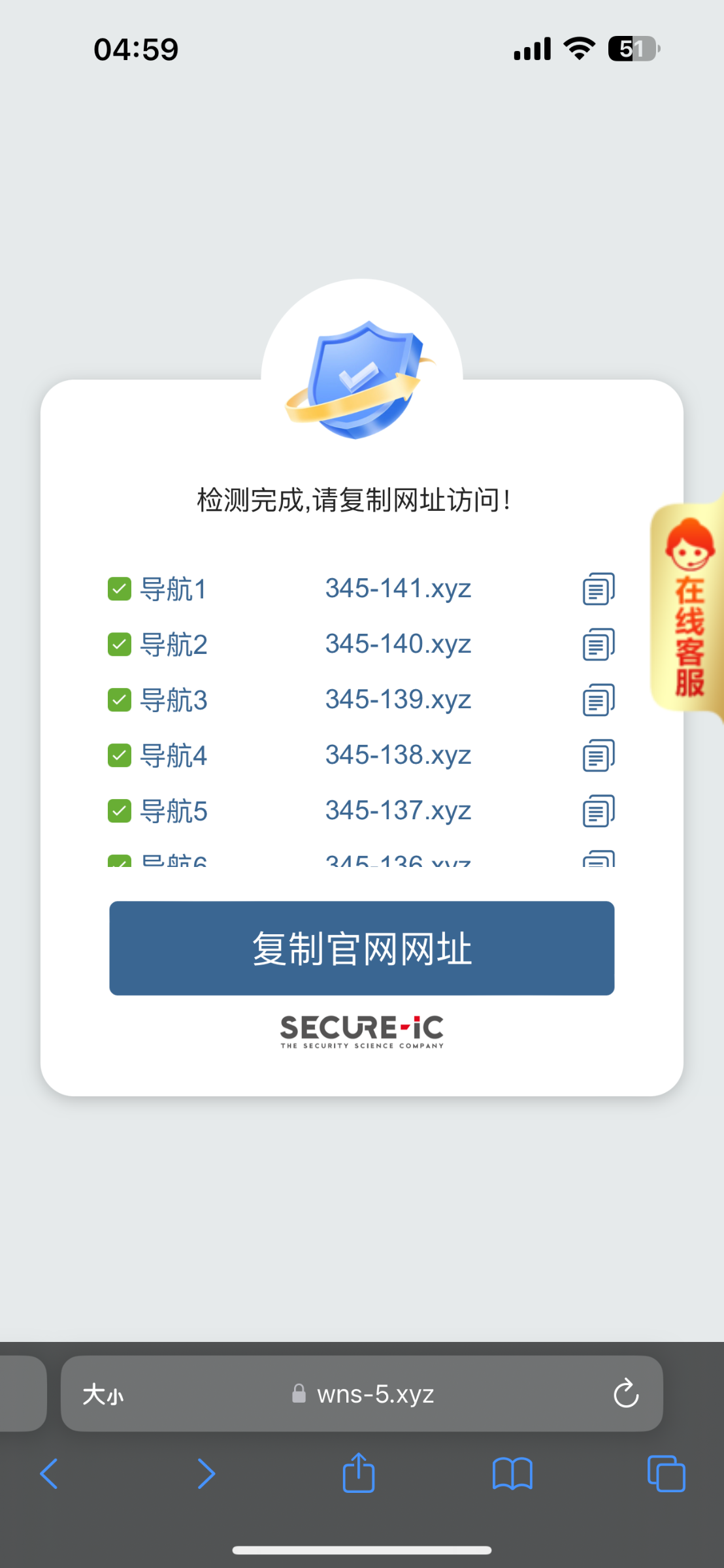Screen dimensions: 724x1568
Task: Tap the wns-5.xyz address bar
Action: tap(362, 1394)
